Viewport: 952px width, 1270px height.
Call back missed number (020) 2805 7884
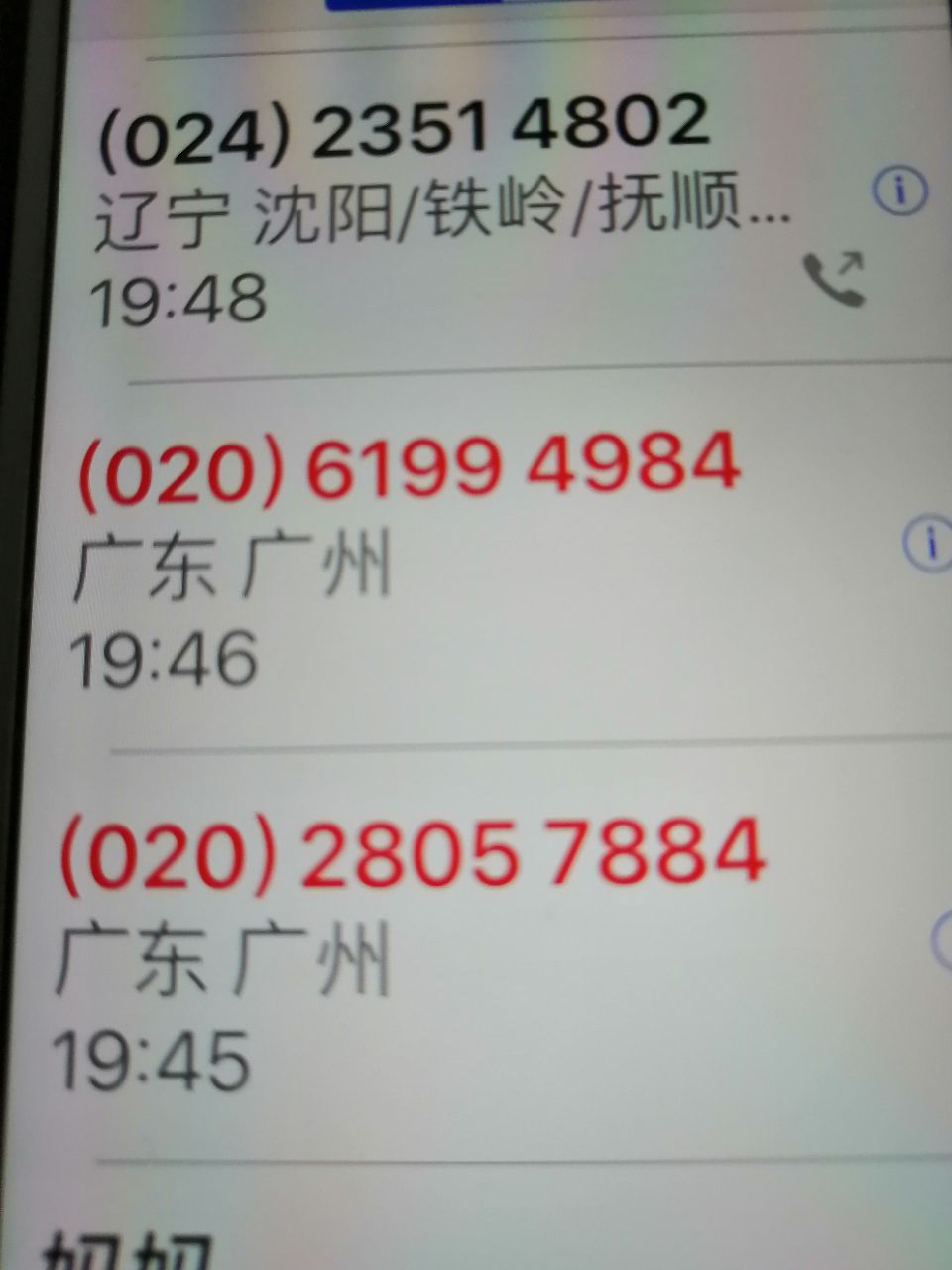pyautogui.click(x=412, y=853)
